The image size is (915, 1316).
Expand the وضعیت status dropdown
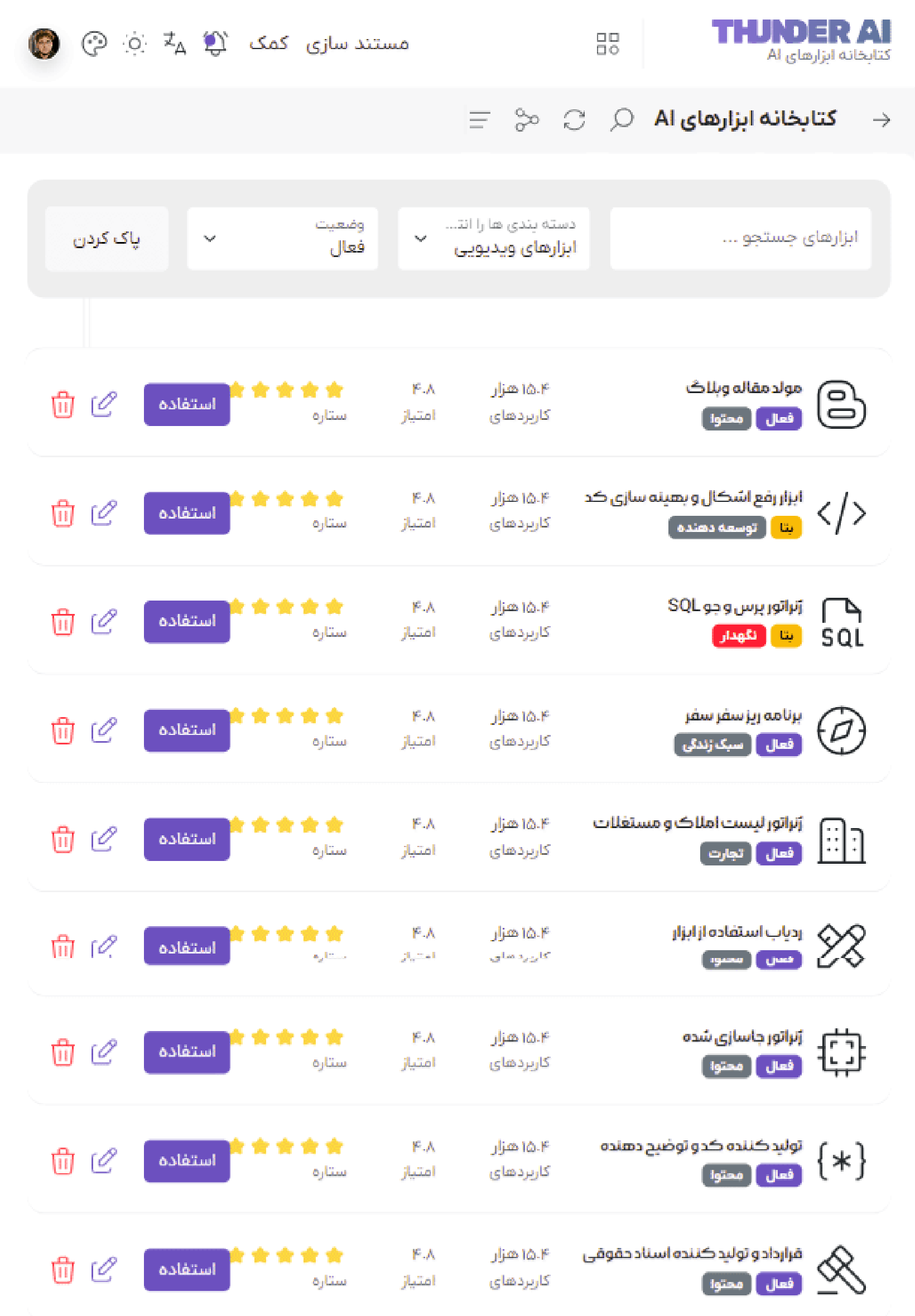282,238
